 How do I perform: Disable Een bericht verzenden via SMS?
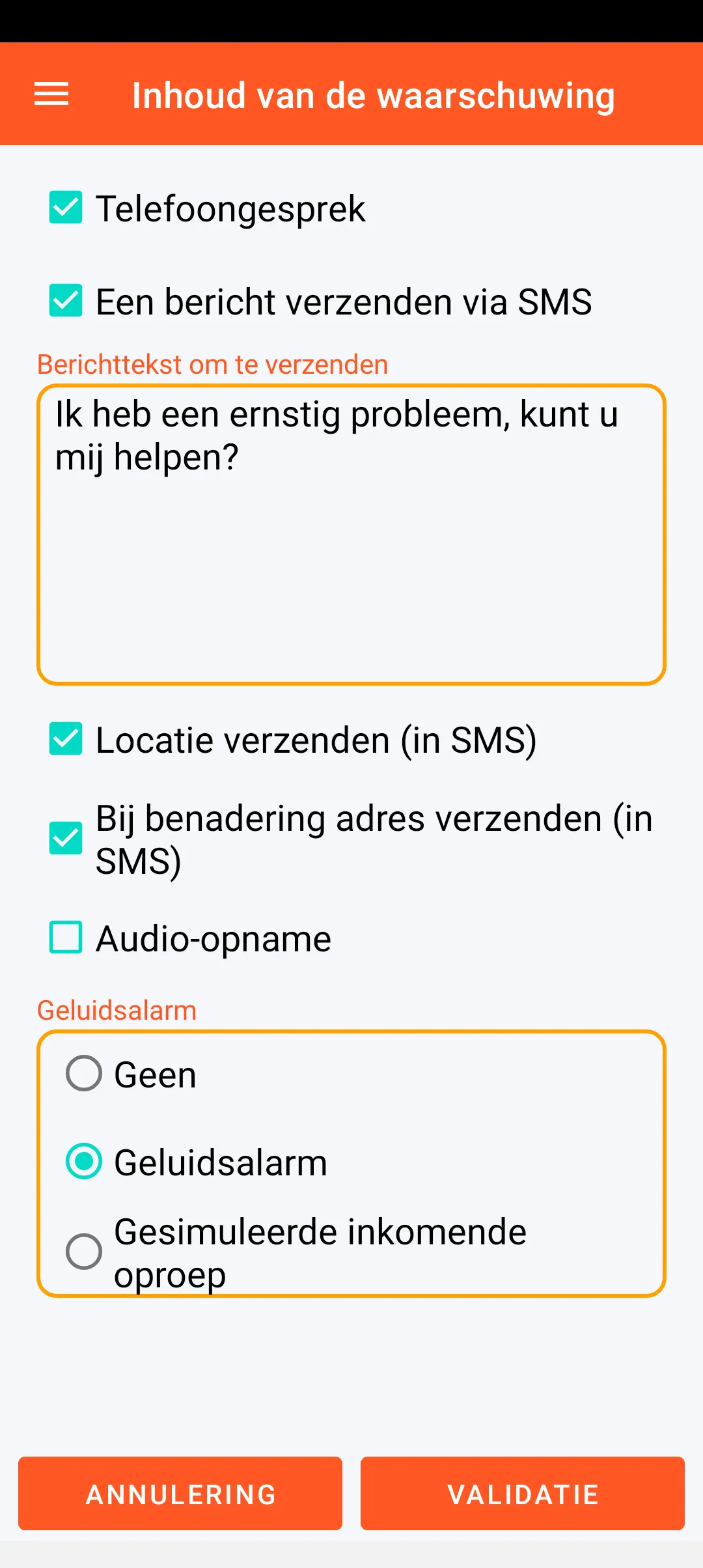click(66, 301)
